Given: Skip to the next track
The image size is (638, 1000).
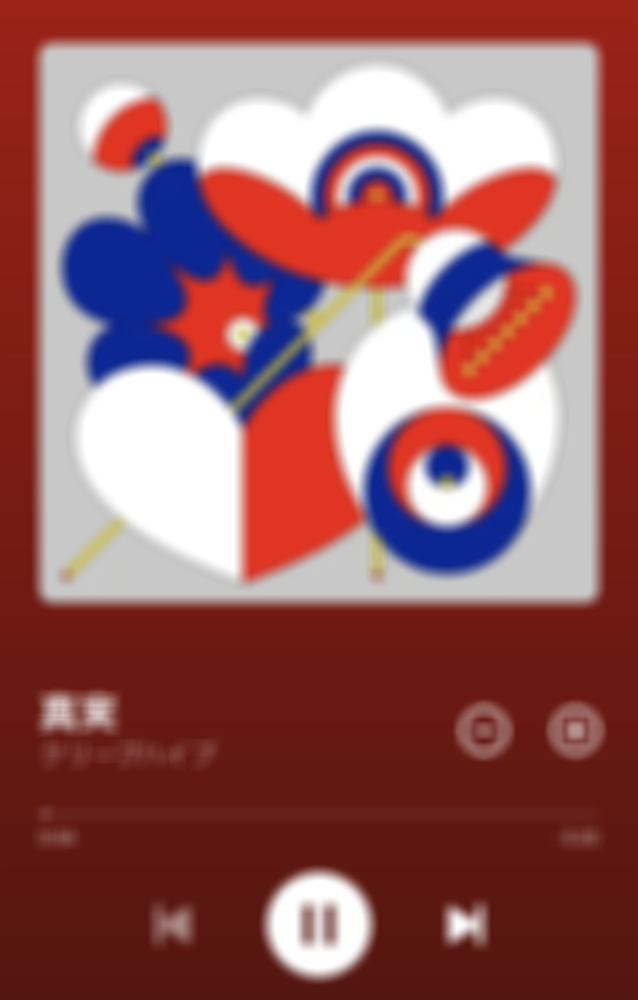Looking at the screenshot, I should 465,925.
